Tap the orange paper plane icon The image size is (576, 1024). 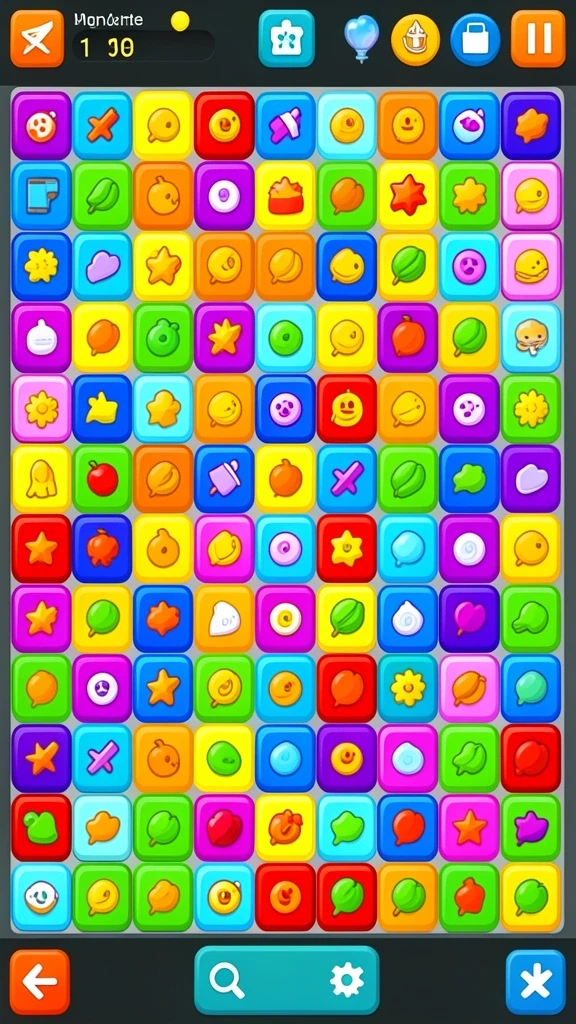click(x=37, y=39)
